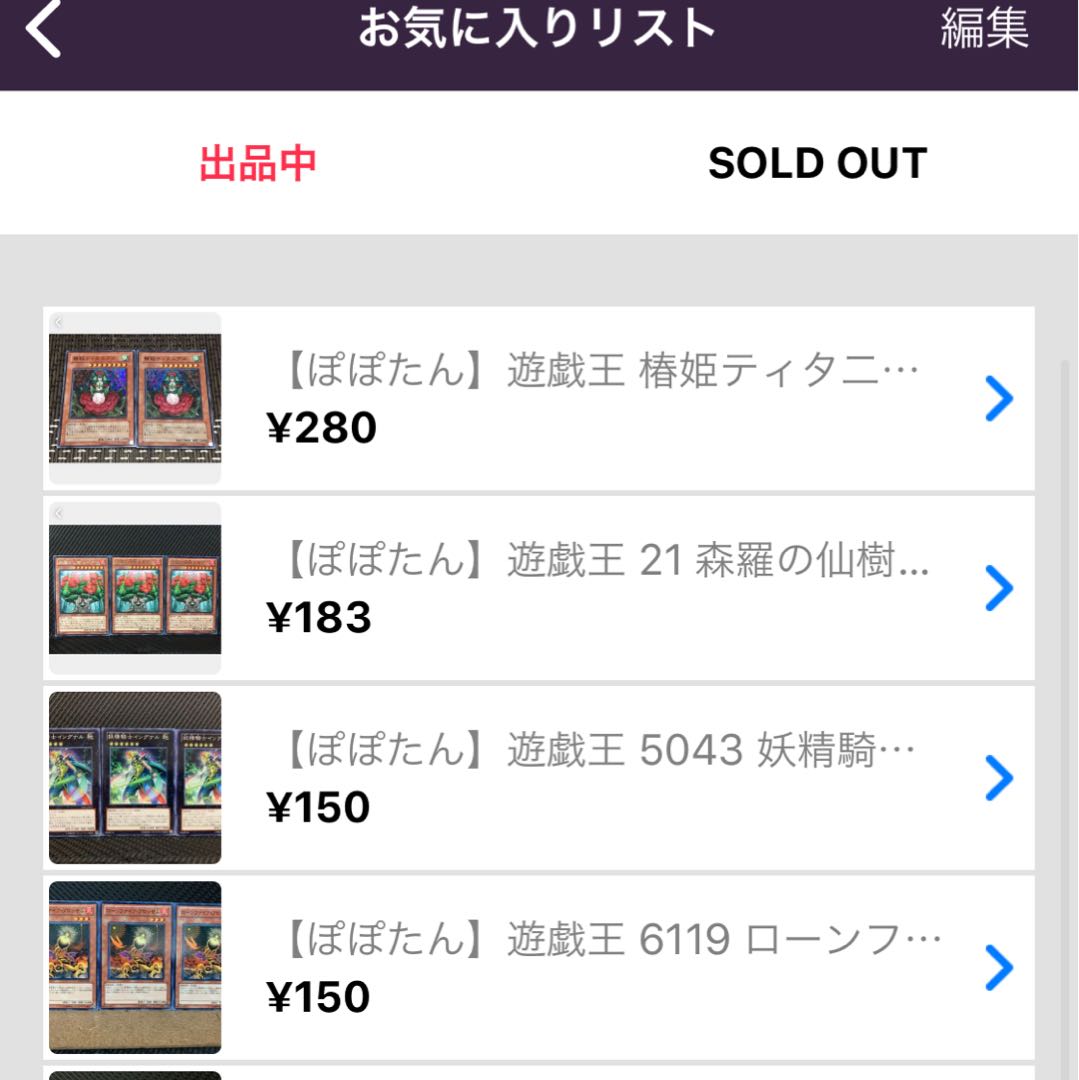Screen dimensions: 1079x1080
Task: Tap the back arrow in the header
Action: [42, 29]
